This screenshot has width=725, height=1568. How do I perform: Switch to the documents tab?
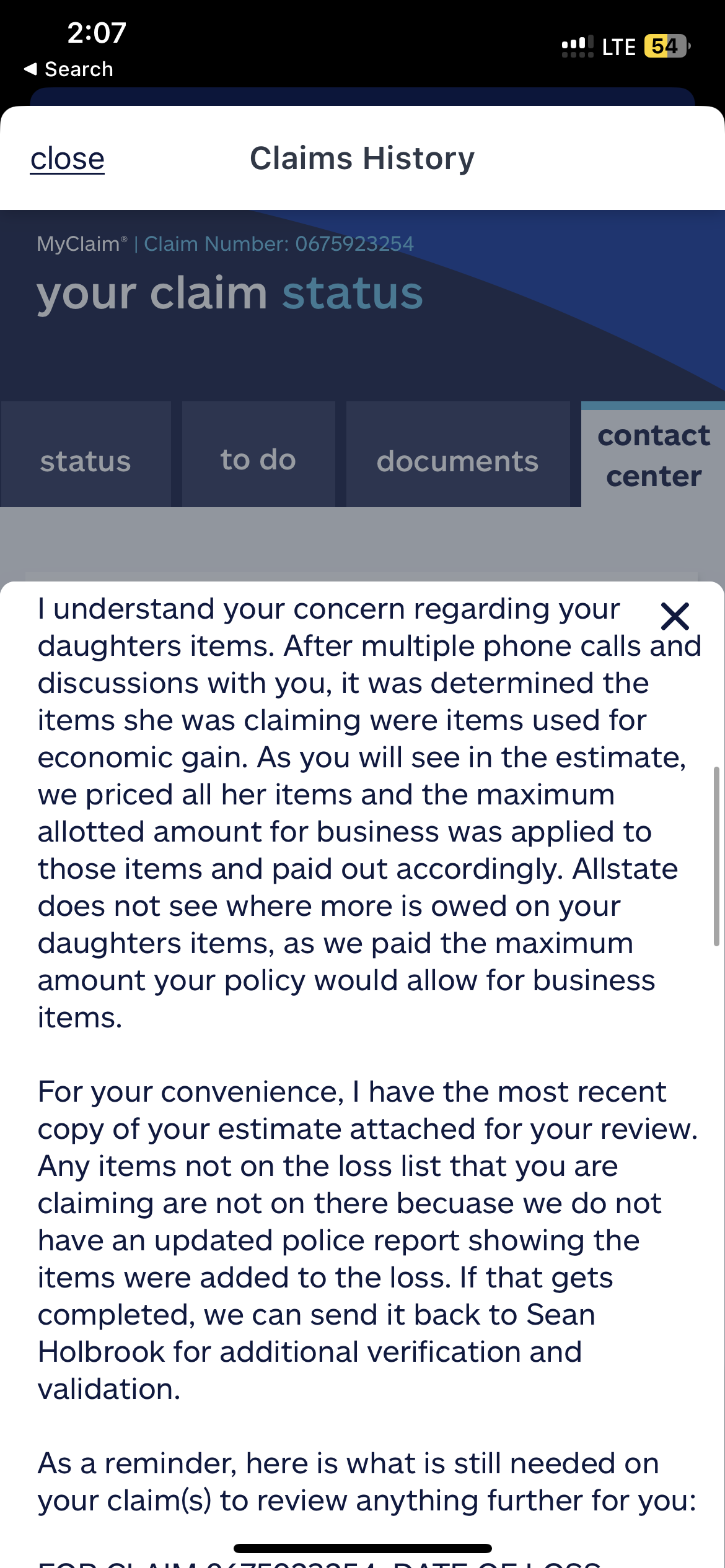(459, 461)
